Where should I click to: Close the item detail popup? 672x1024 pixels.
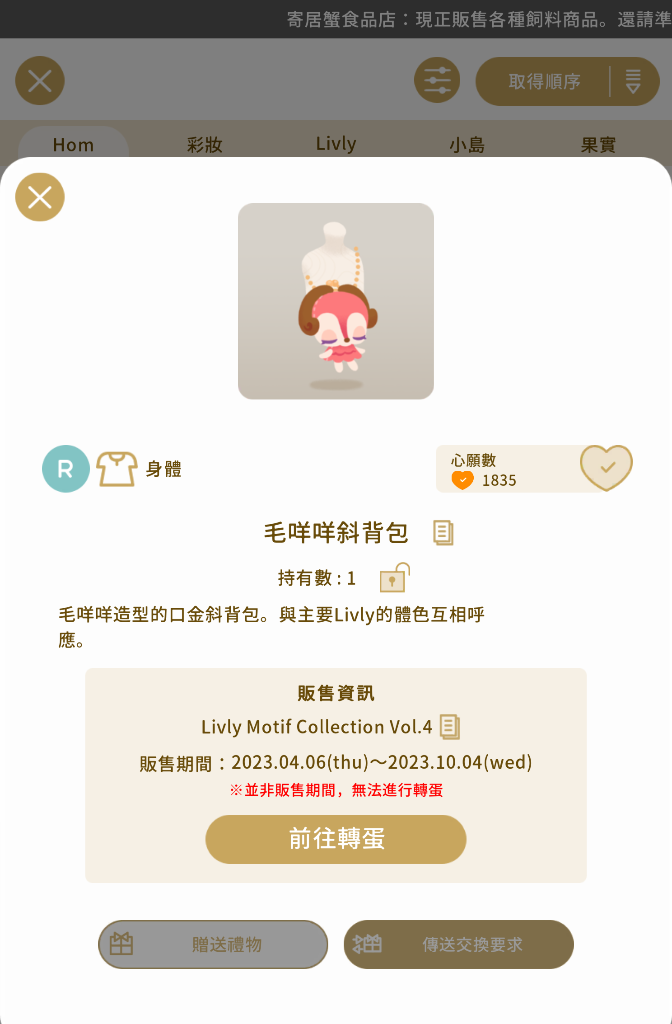click(40, 197)
